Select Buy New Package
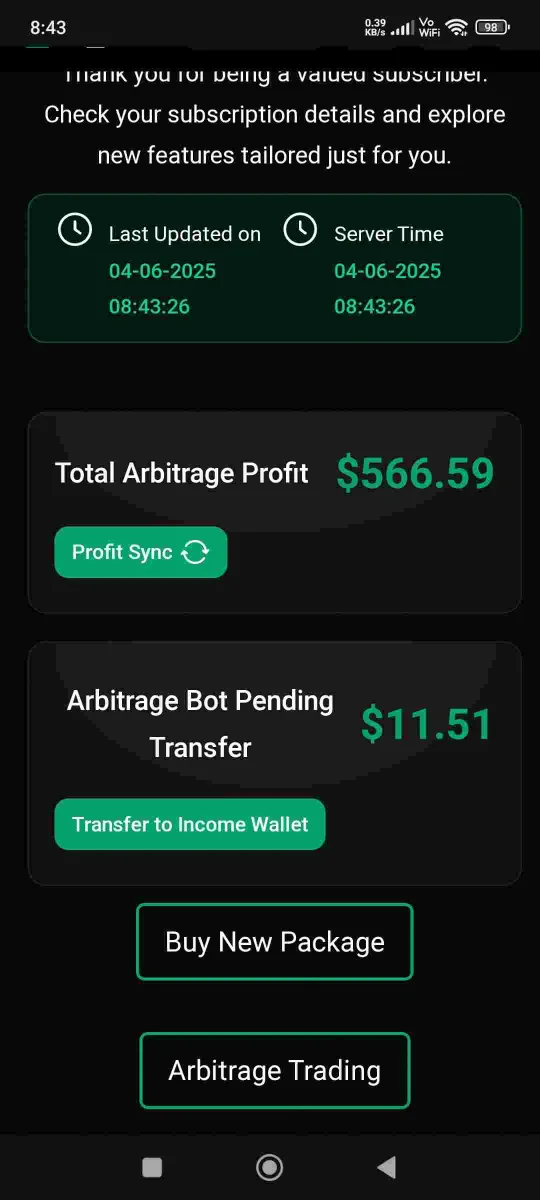540x1200 pixels. [274, 942]
